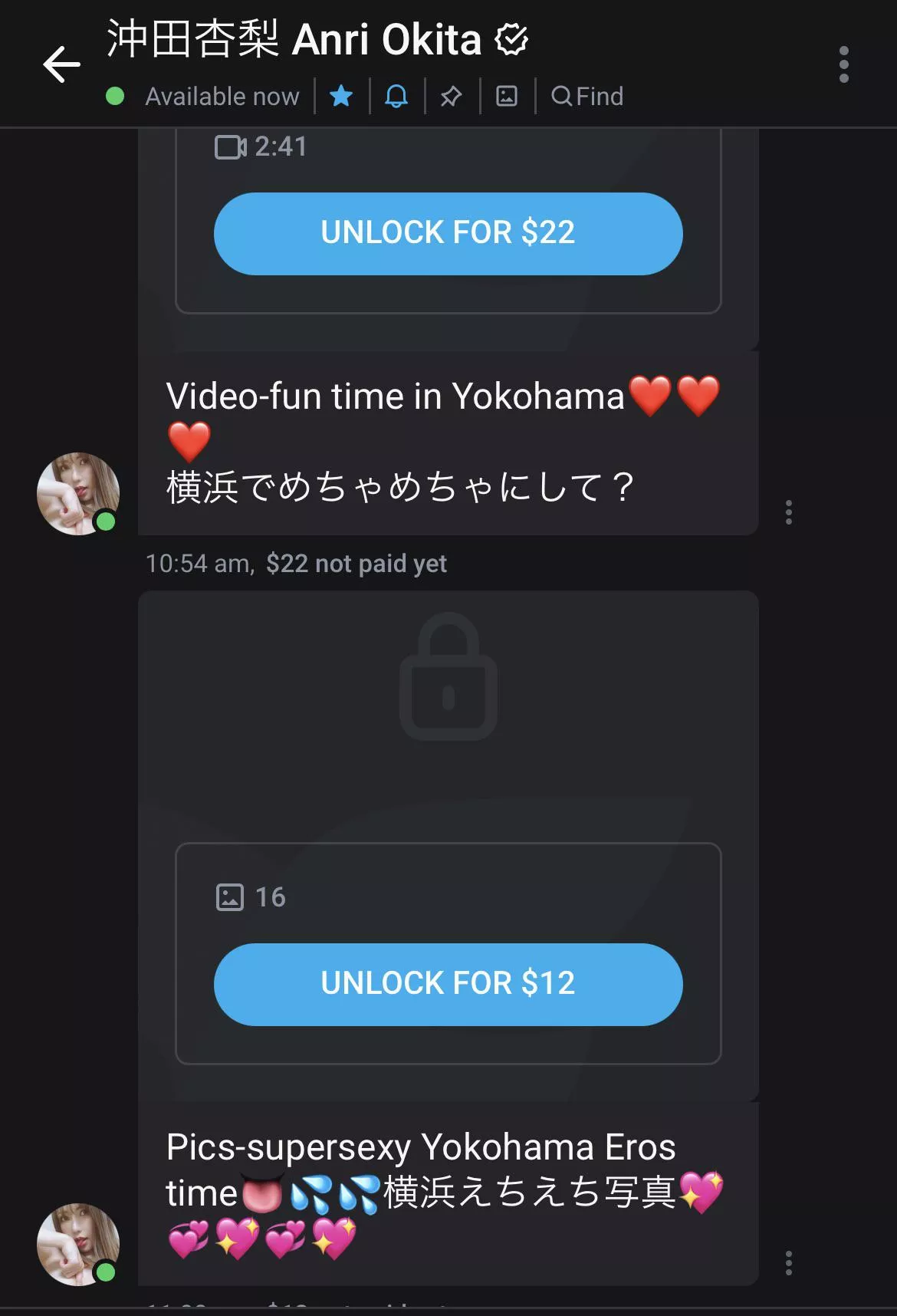Open avatar beside the Pics-supersexy message

(x=78, y=1244)
